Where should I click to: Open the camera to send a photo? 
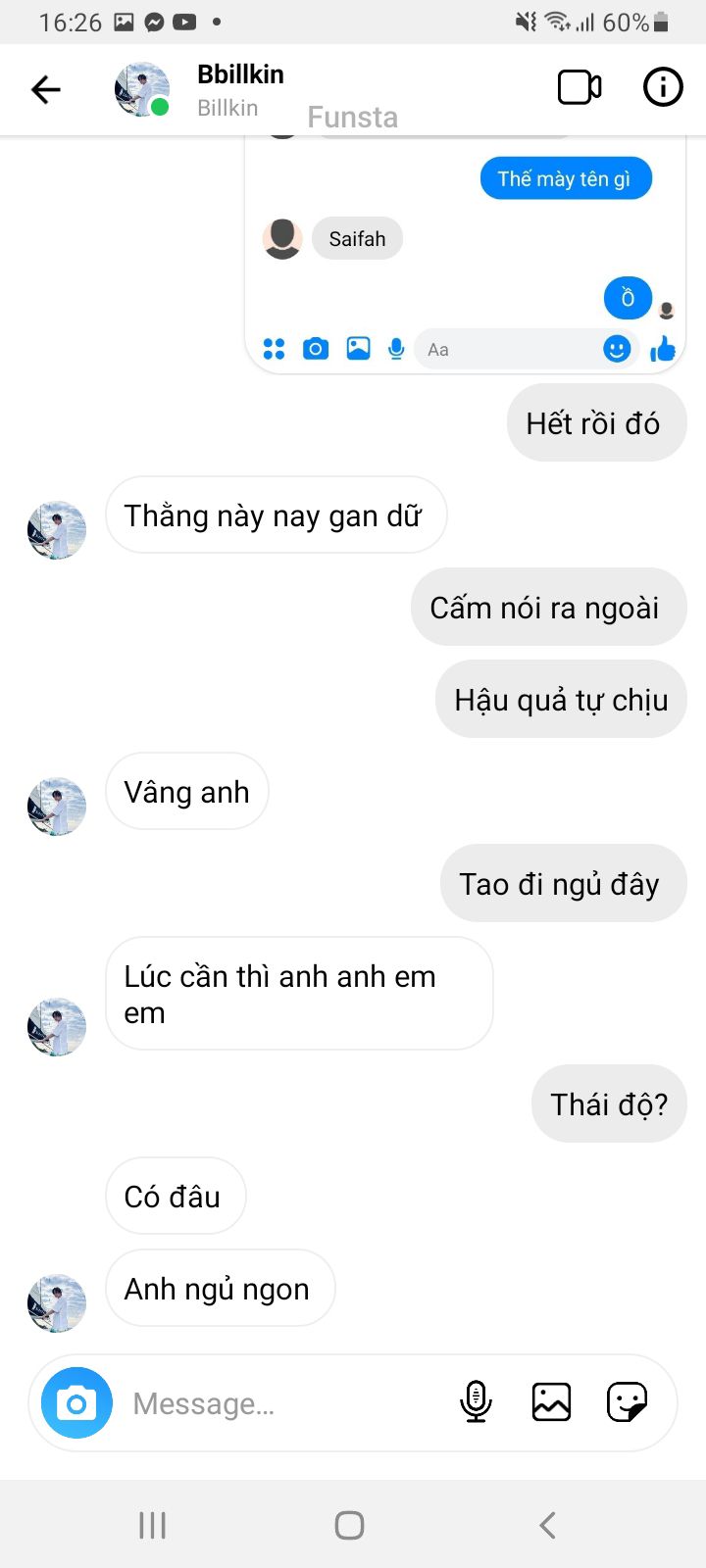[76, 1402]
